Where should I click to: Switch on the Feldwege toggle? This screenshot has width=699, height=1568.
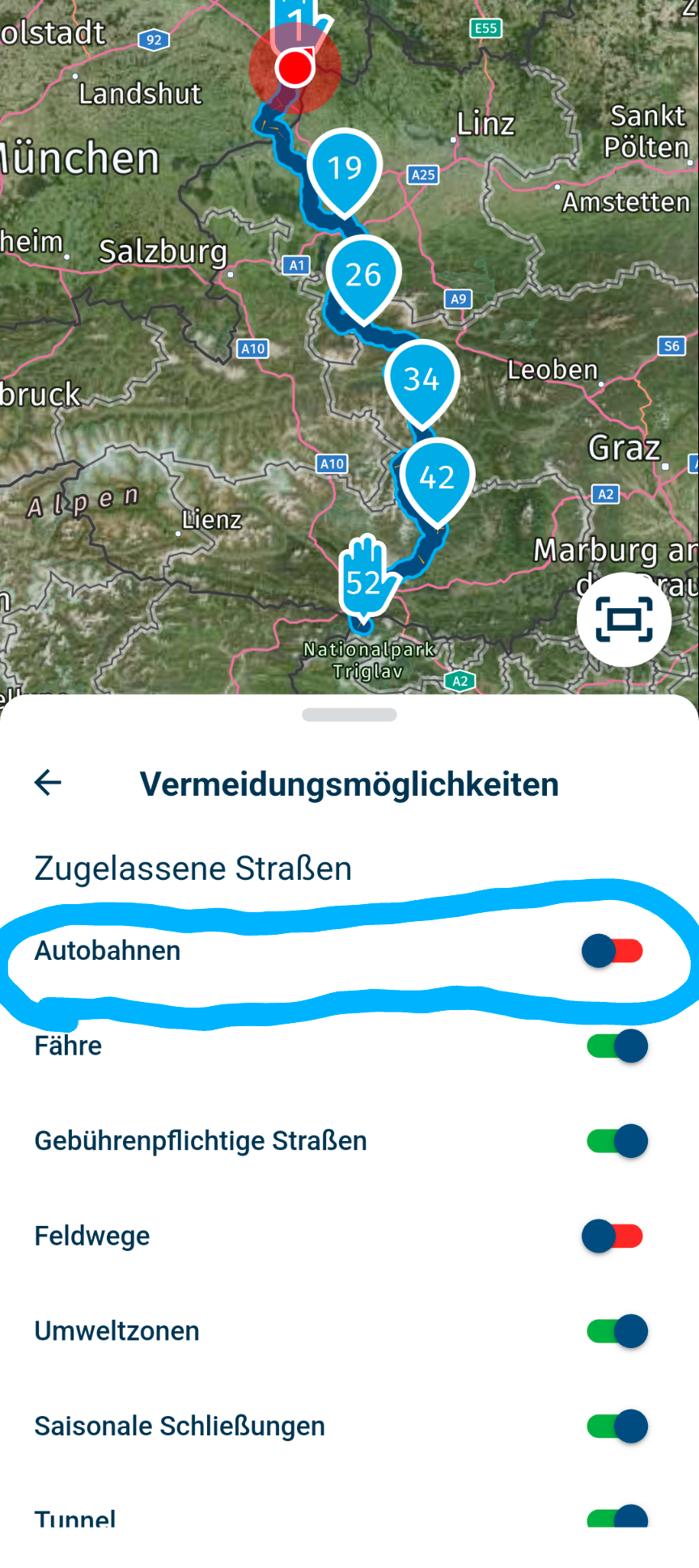(612, 1236)
